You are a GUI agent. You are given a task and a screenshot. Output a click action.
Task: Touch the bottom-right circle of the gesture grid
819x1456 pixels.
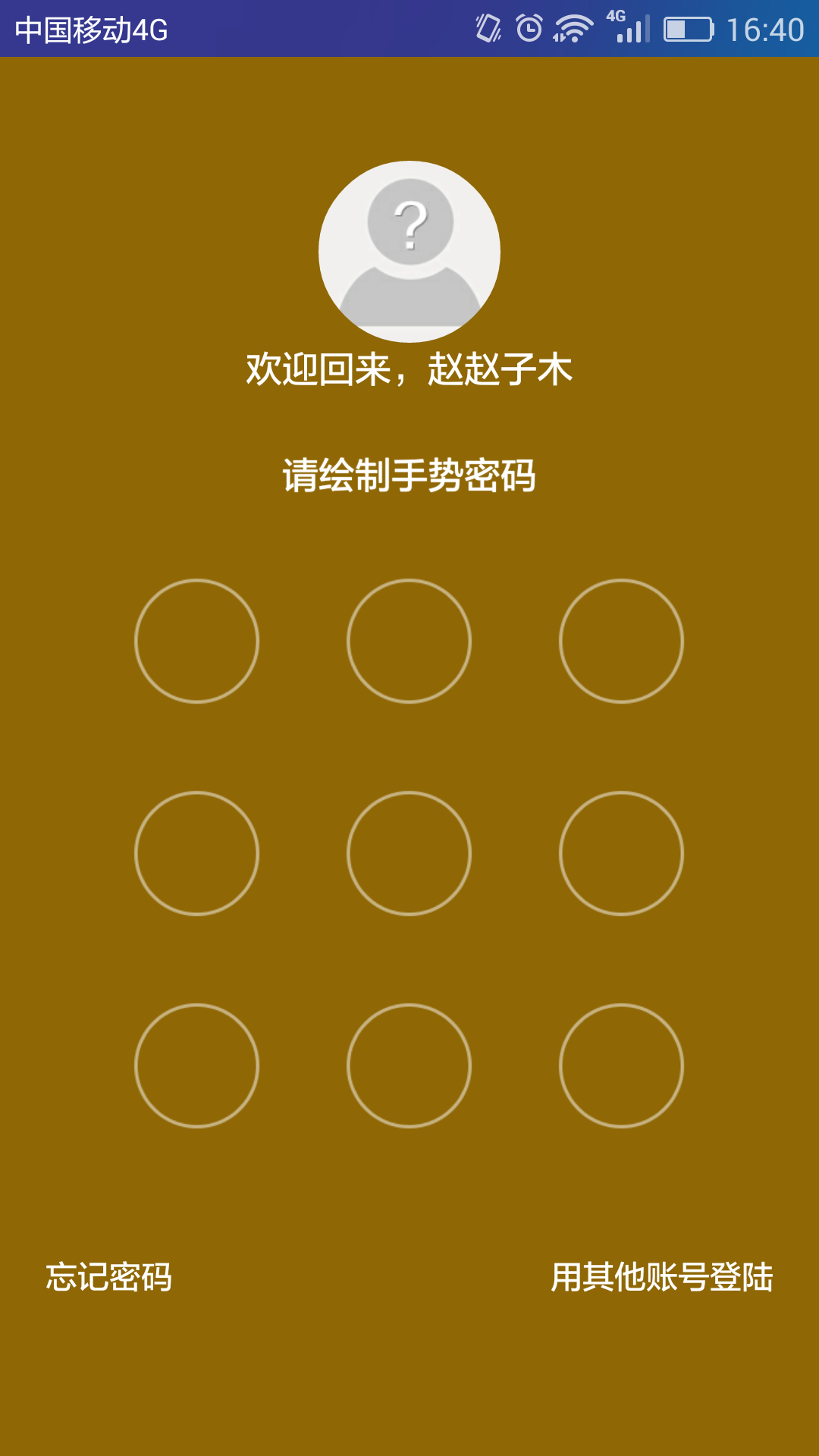(x=621, y=1065)
